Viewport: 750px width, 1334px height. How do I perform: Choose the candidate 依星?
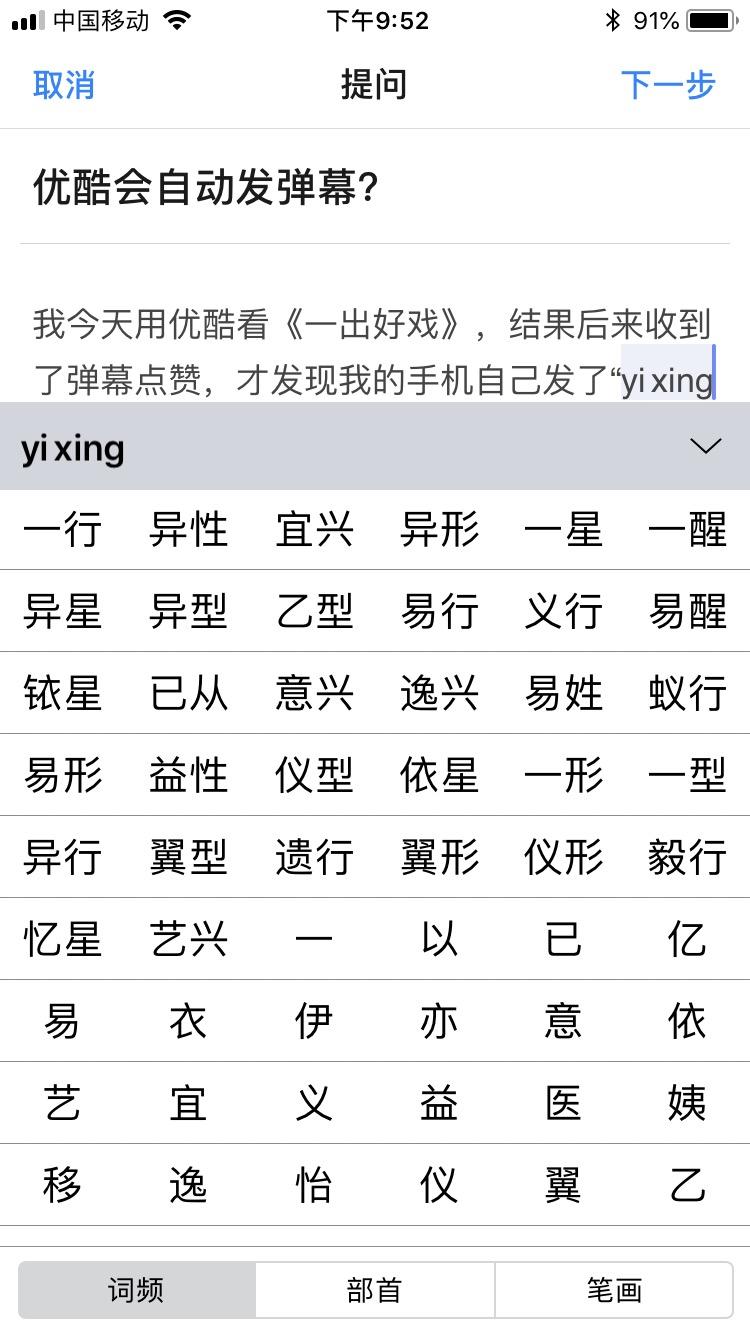click(439, 776)
